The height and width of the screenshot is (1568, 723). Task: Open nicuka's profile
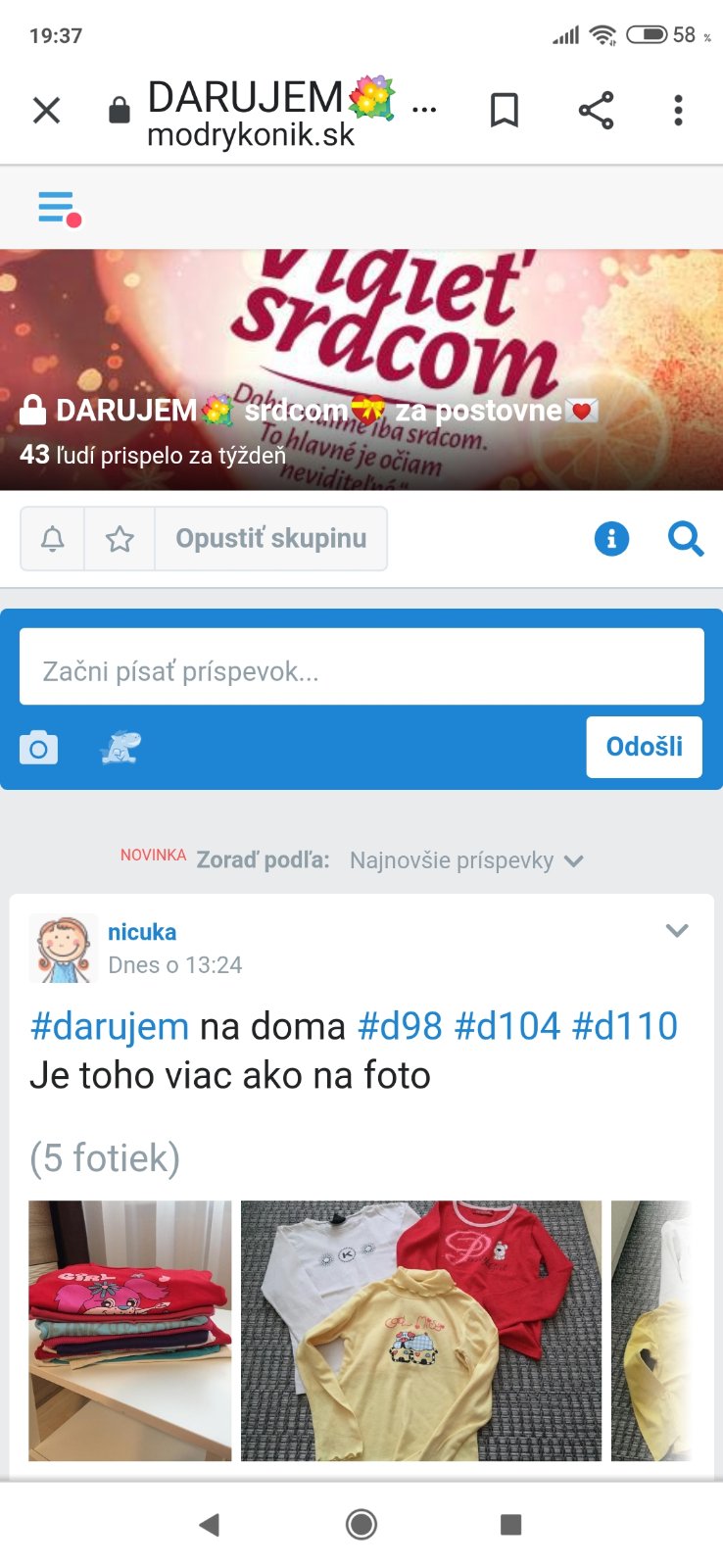[142, 932]
